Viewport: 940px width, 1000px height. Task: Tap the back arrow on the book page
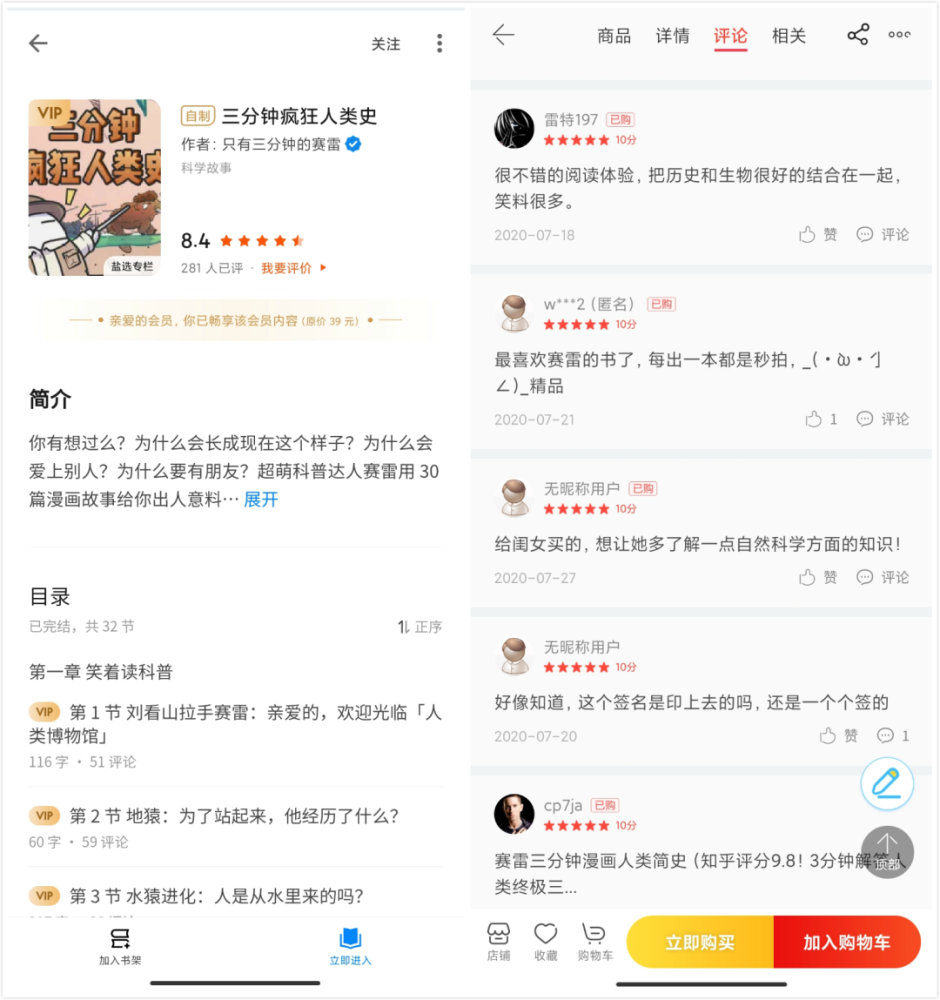(37, 43)
